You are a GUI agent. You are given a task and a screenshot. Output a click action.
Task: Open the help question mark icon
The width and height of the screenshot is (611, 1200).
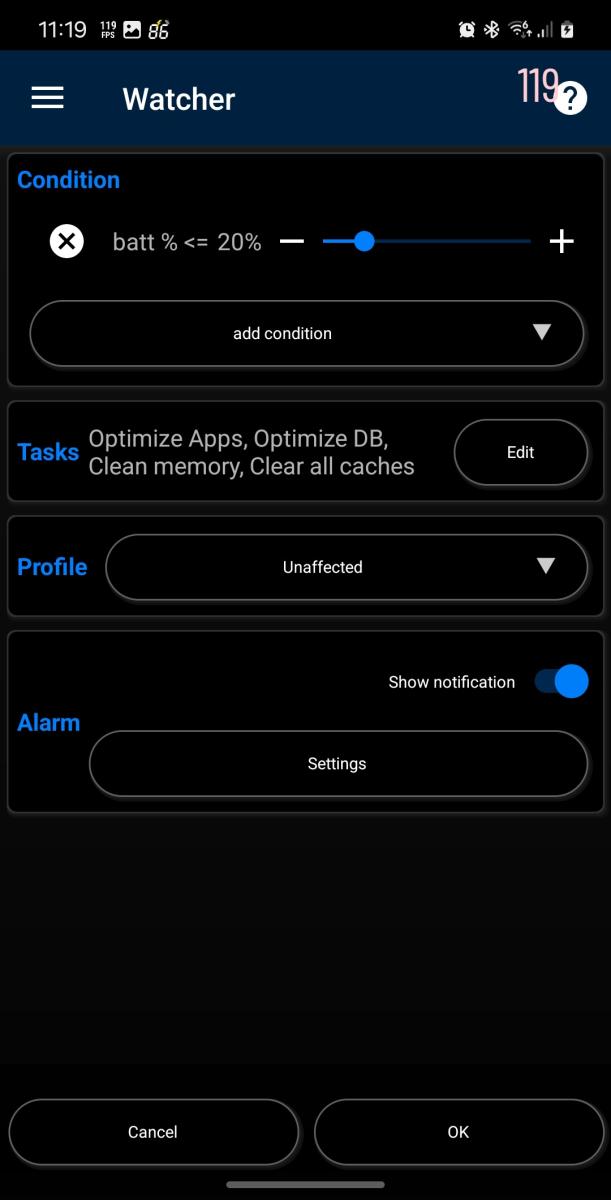point(570,98)
